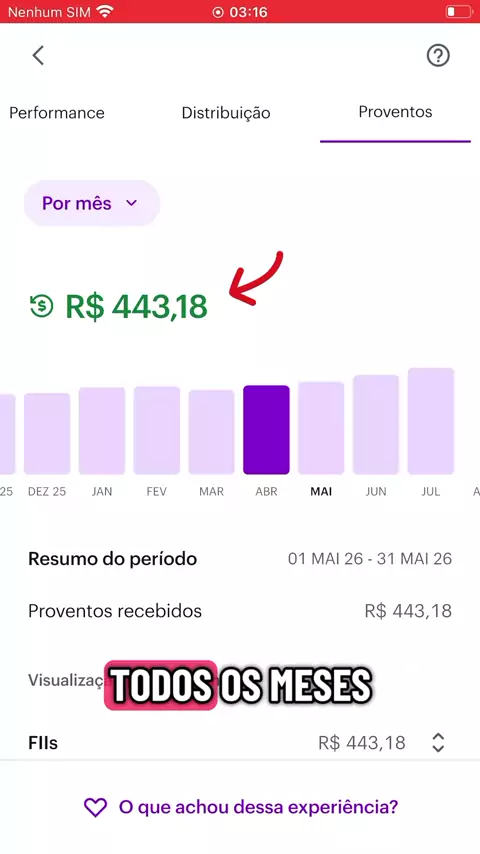This screenshot has height=854, width=480.
Task: Select the MAR bar in chart
Action: pyautogui.click(x=211, y=432)
